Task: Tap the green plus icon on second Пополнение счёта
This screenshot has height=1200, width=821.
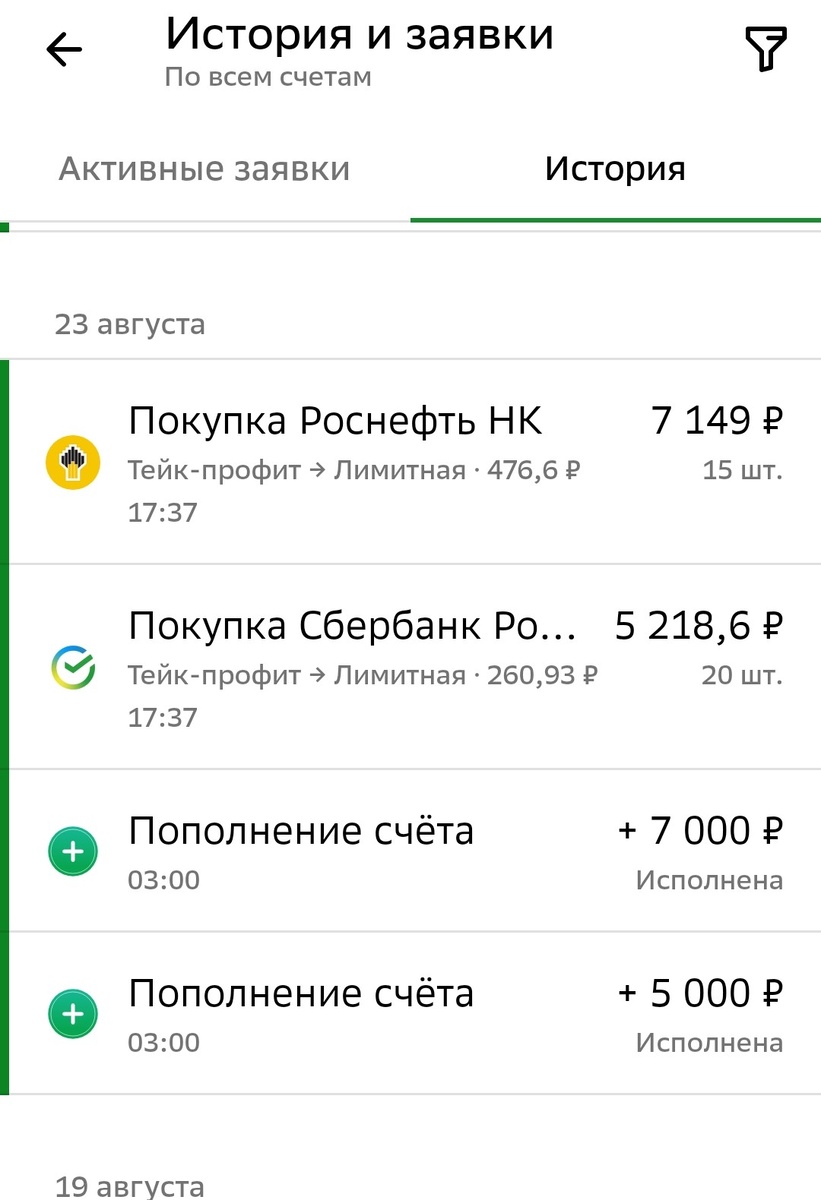Action: 71,1013
